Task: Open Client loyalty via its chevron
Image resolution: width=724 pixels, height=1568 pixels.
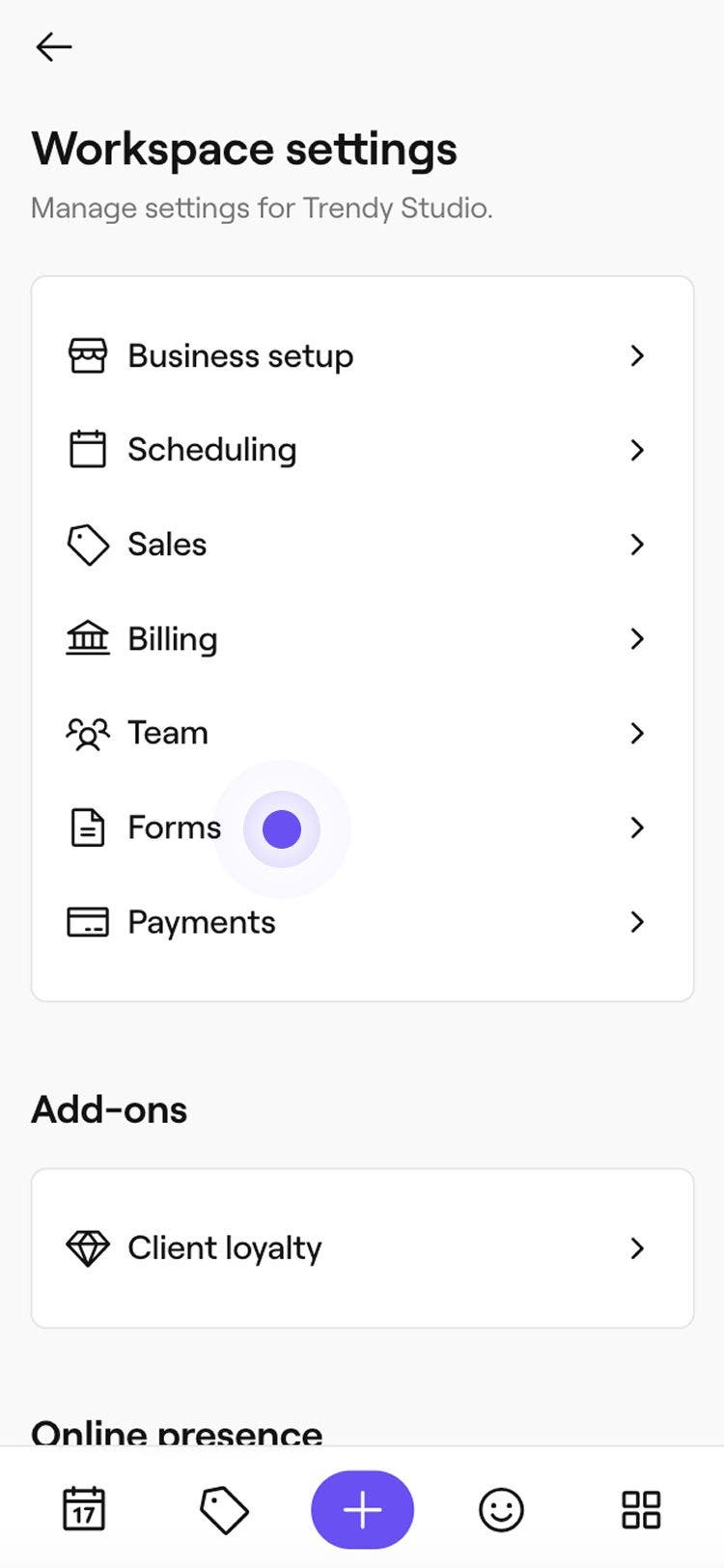Action: (x=637, y=1247)
